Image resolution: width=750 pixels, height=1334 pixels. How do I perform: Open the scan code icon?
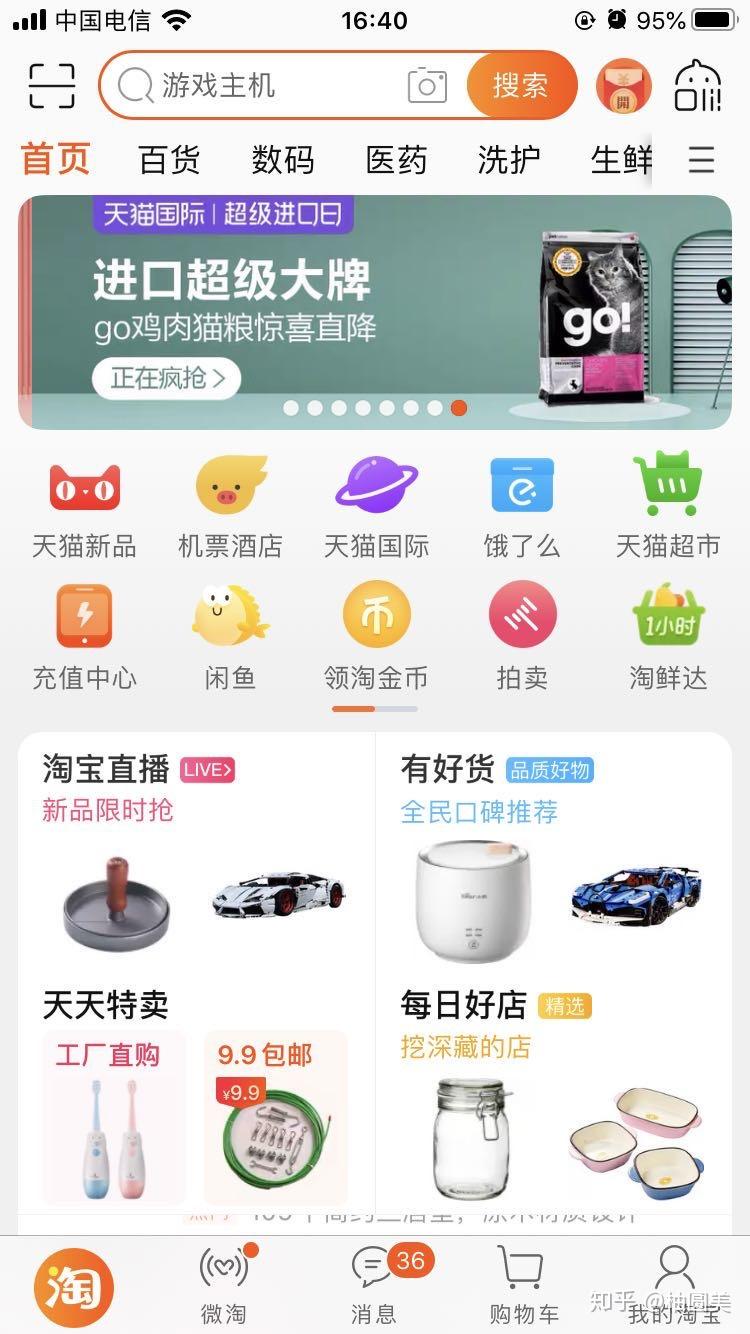[x=52, y=86]
